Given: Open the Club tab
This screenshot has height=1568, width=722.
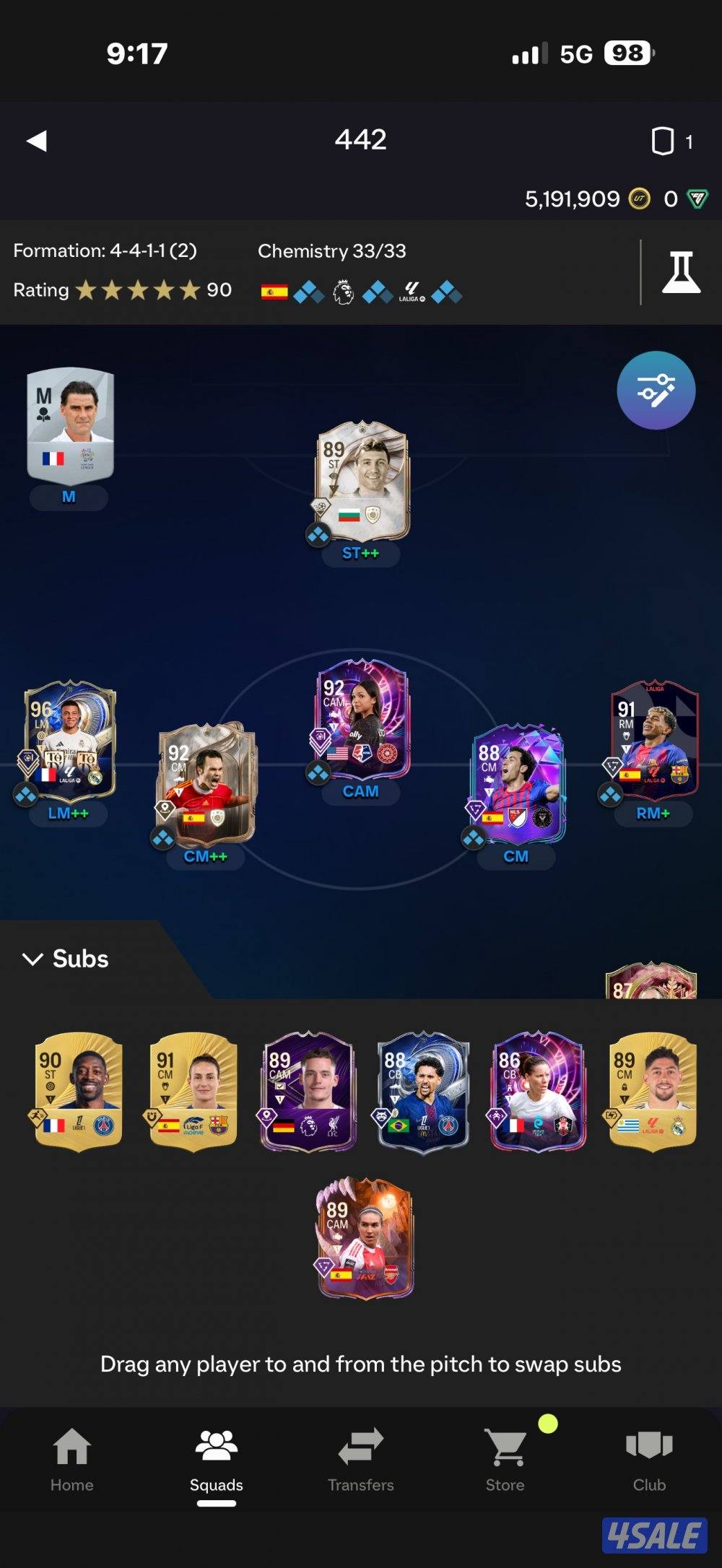Looking at the screenshot, I should click(x=649, y=1460).
